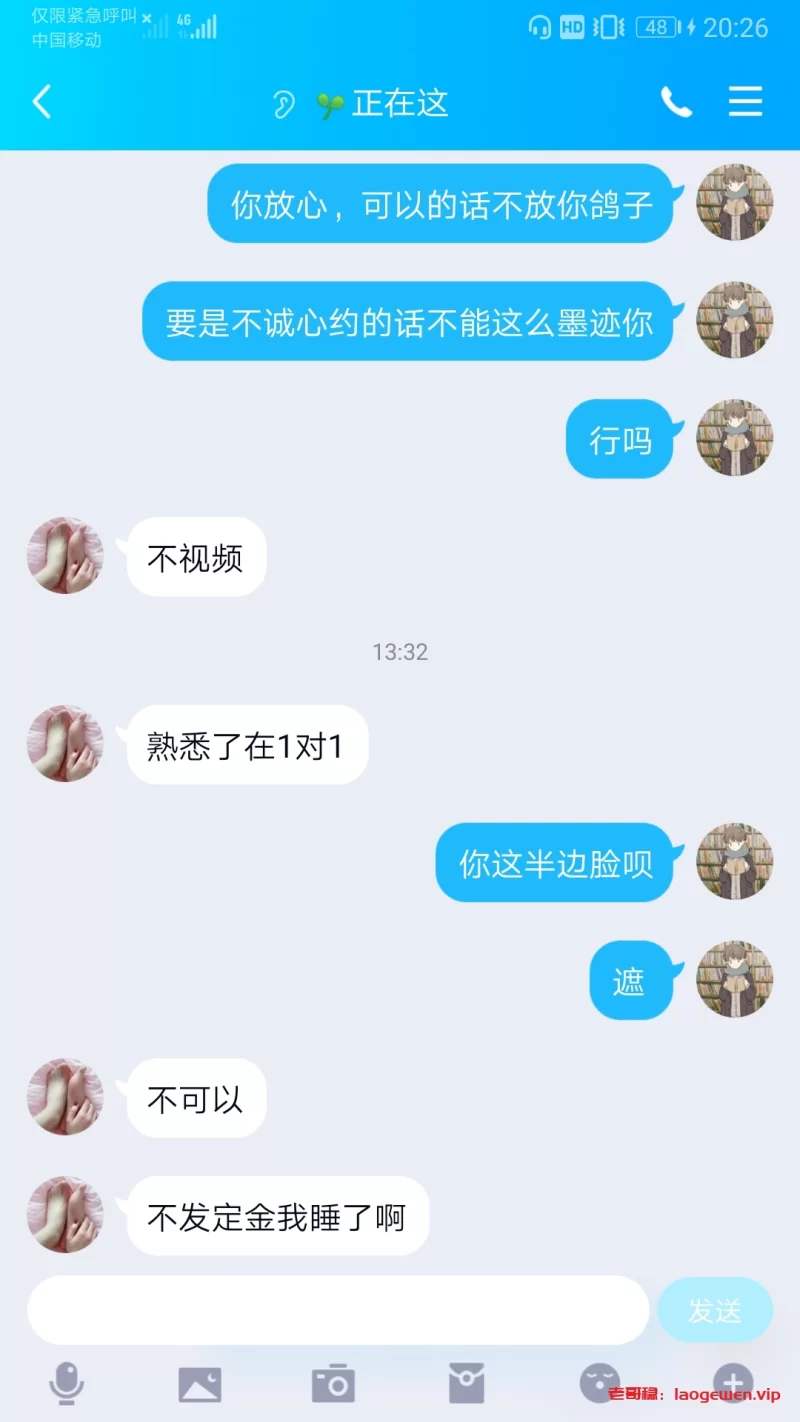Start a voice call with this contact
Screen dimensions: 800x1422
(x=676, y=102)
